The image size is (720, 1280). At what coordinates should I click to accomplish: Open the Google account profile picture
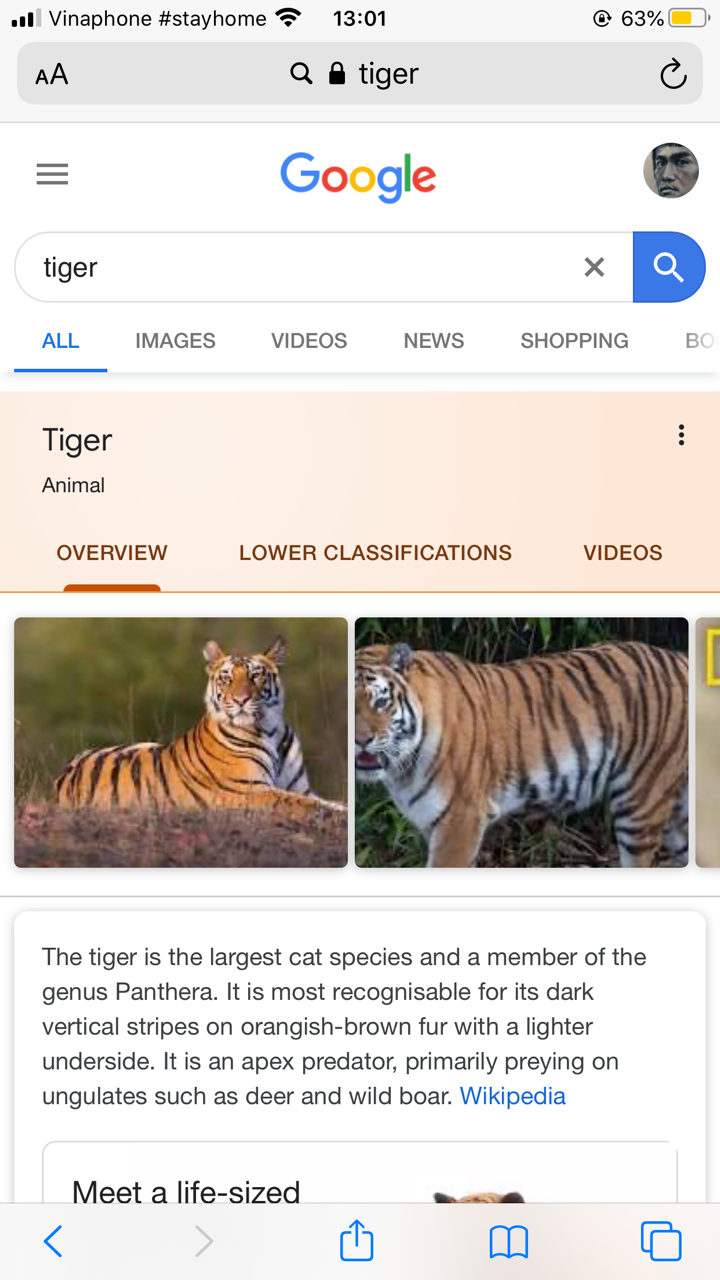point(670,171)
